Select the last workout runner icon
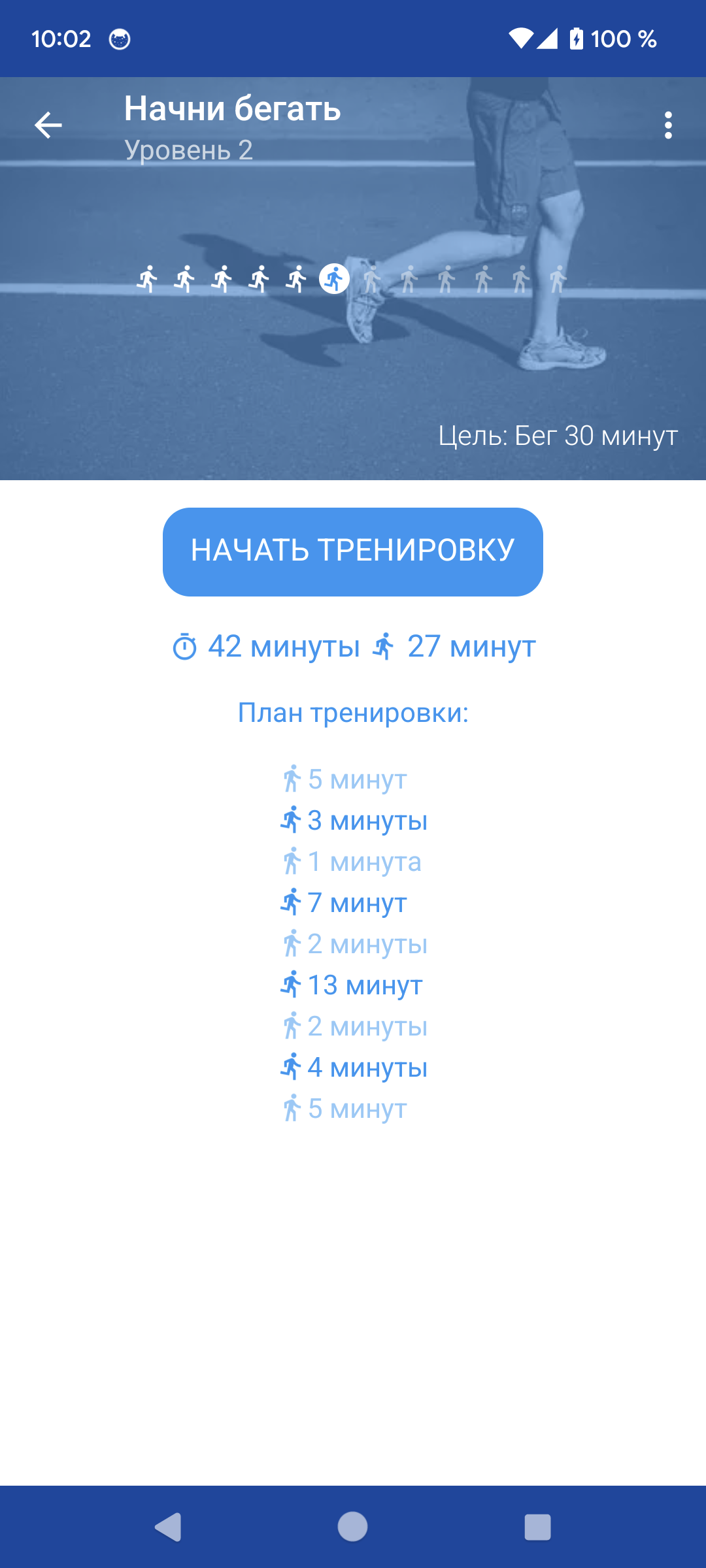706x1568 pixels. [558, 279]
